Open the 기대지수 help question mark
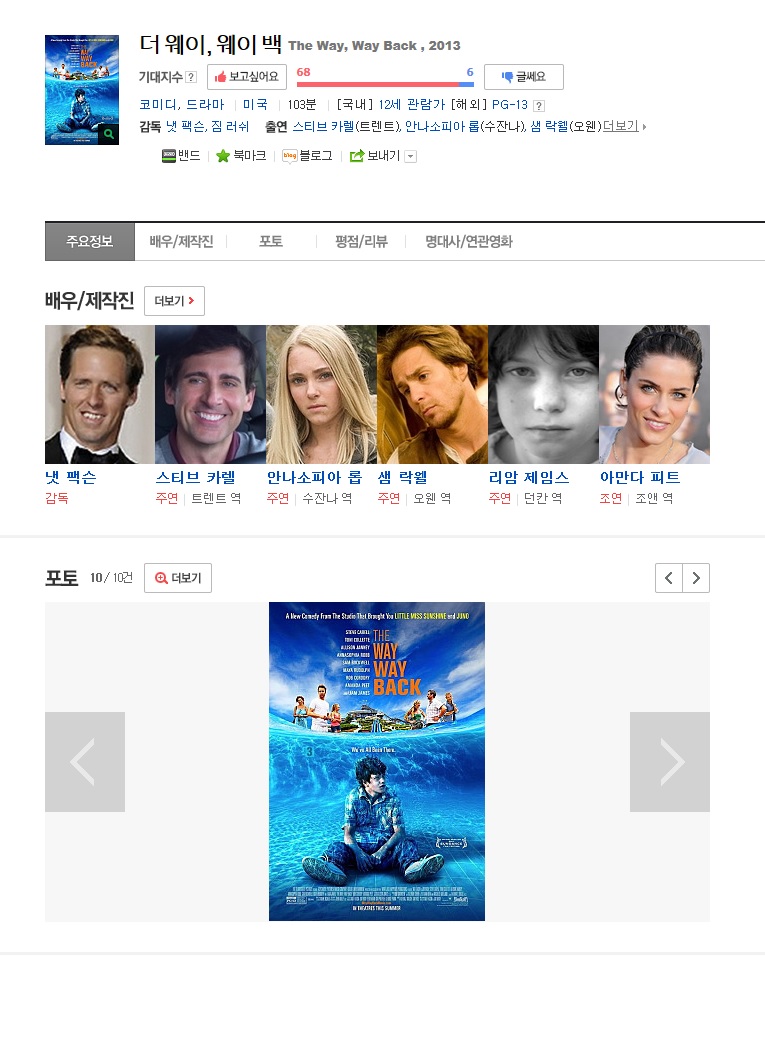765x1040 pixels. point(191,77)
